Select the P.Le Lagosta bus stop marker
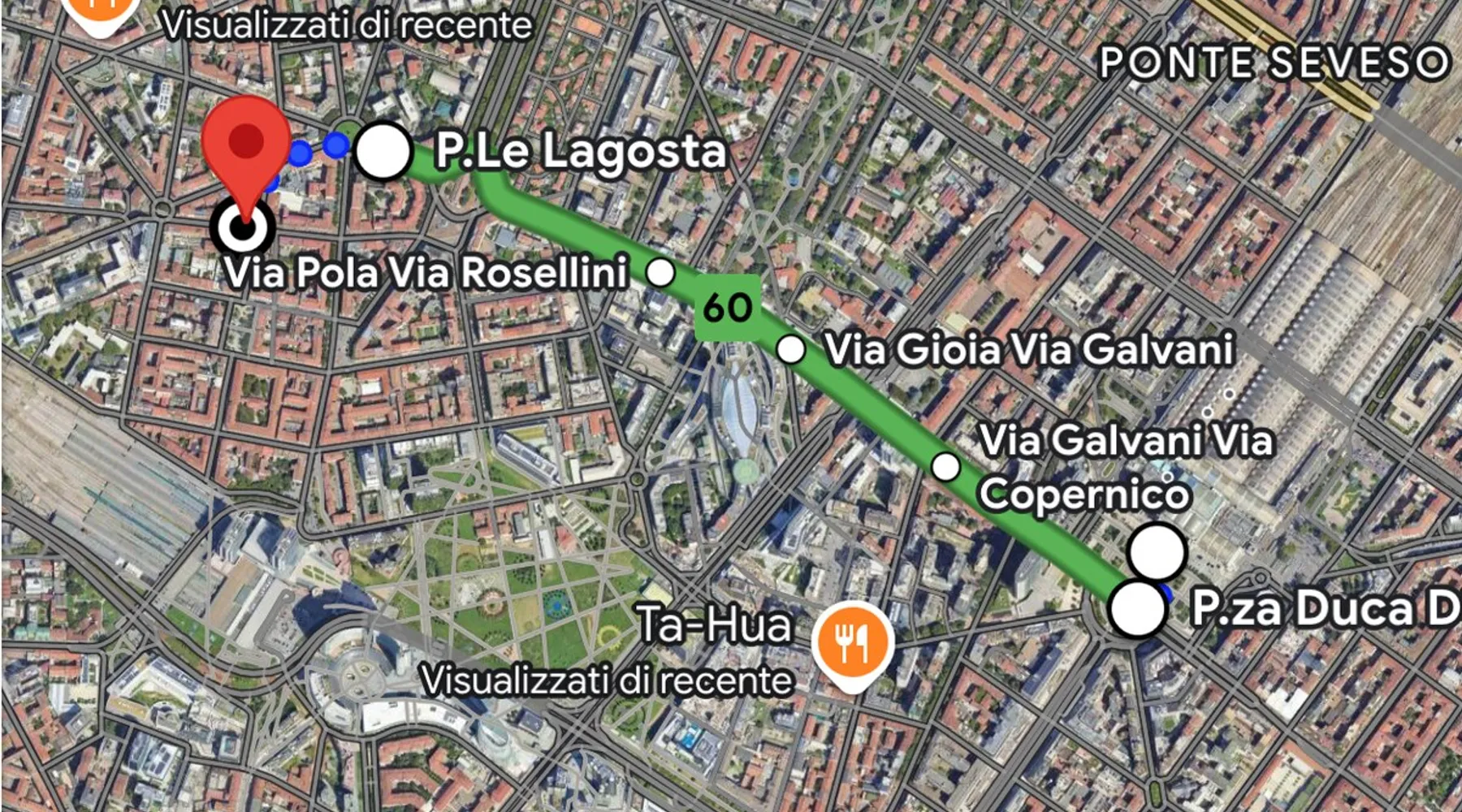The height and width of the screenshot is (812, 1462). coord(383,151)
